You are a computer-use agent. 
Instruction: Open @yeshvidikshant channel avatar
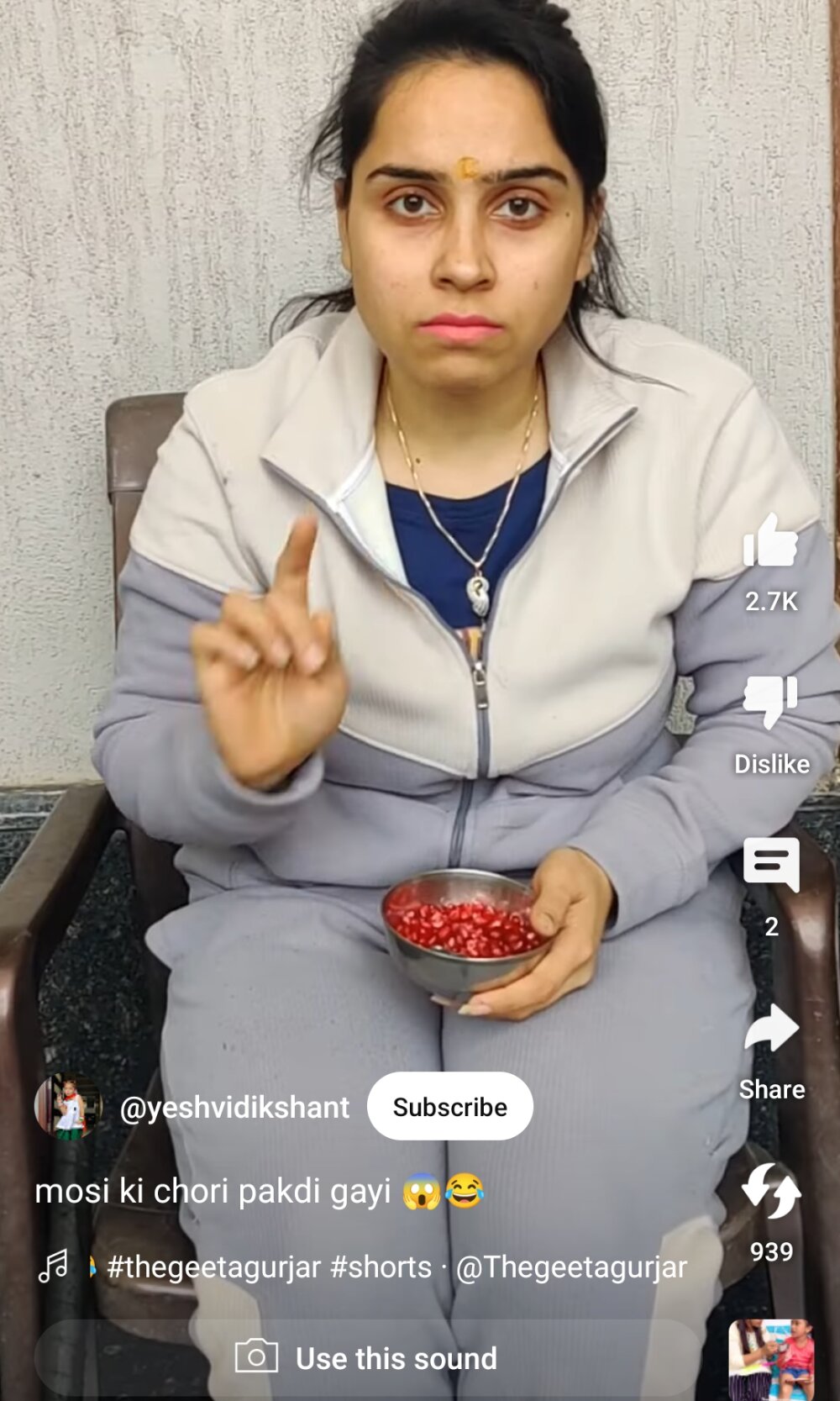coord(67,1106)
